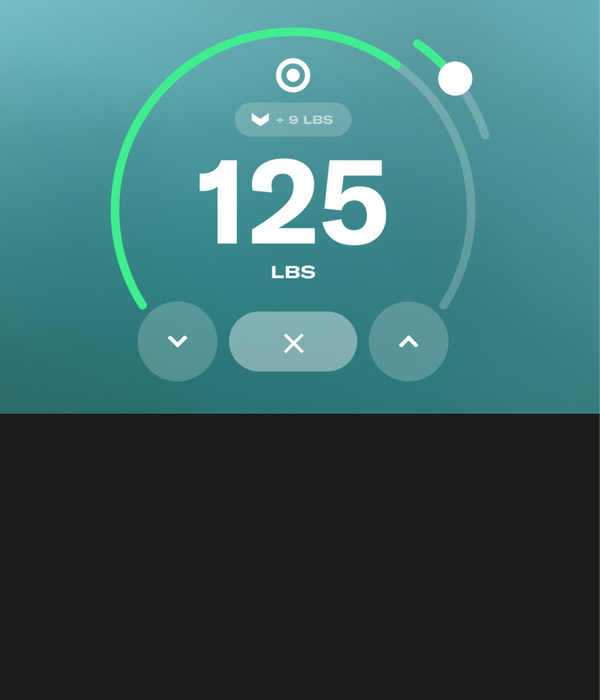Increase weight with the up arrow

tap(408, 342)
